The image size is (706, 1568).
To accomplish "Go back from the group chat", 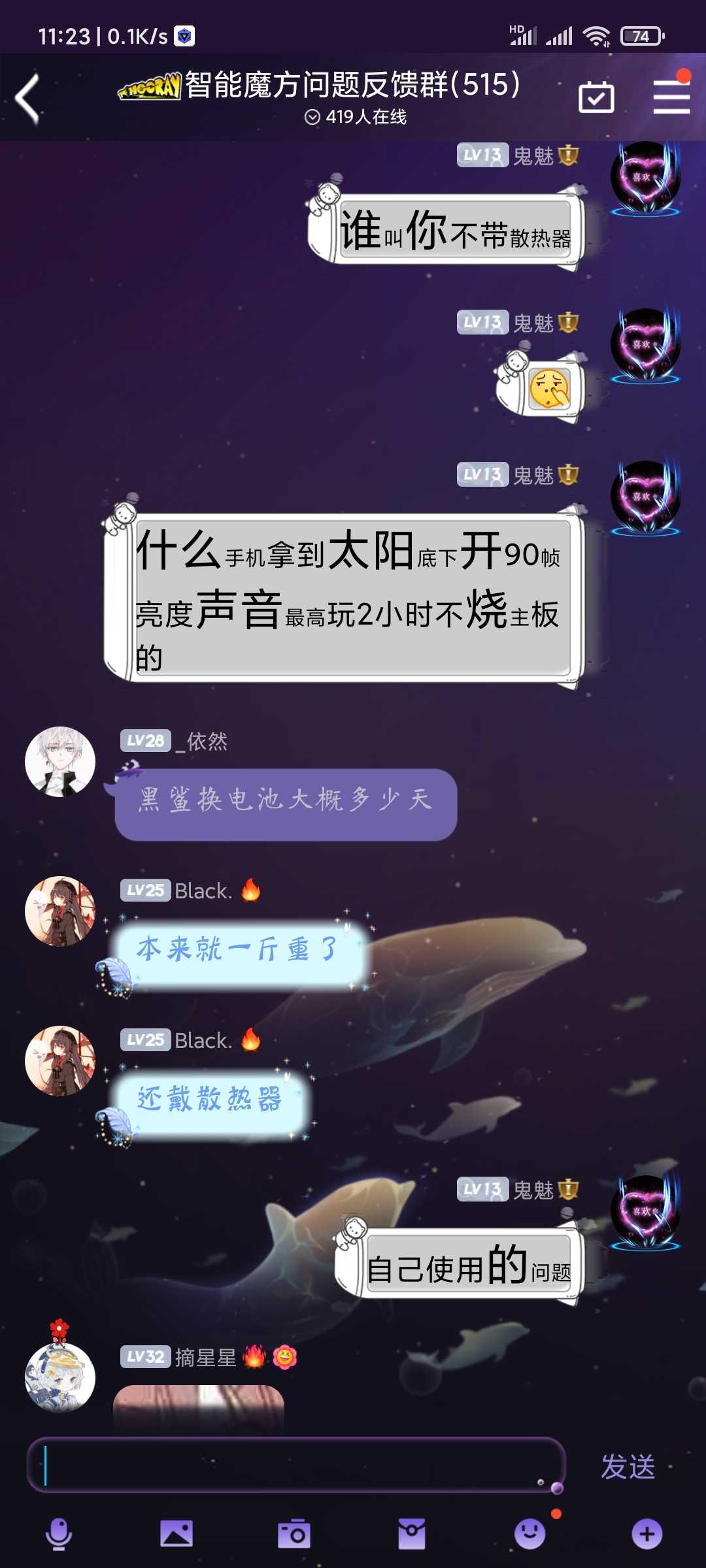I will click(x=27, y=98).
